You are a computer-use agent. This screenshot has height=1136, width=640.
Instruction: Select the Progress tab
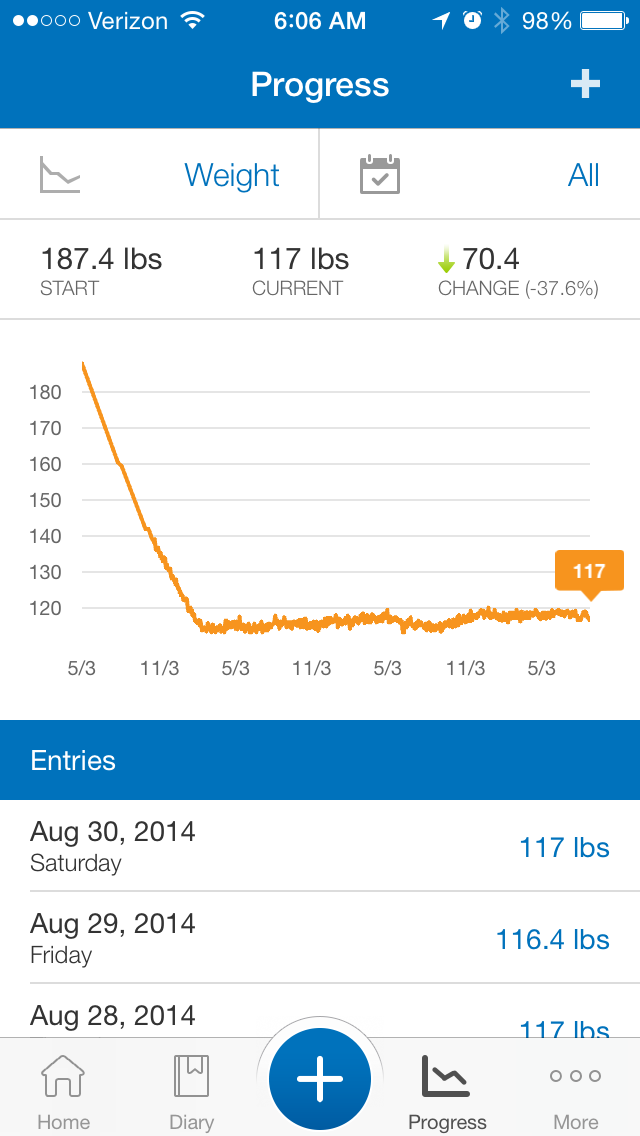click(x=447, y=1092)
